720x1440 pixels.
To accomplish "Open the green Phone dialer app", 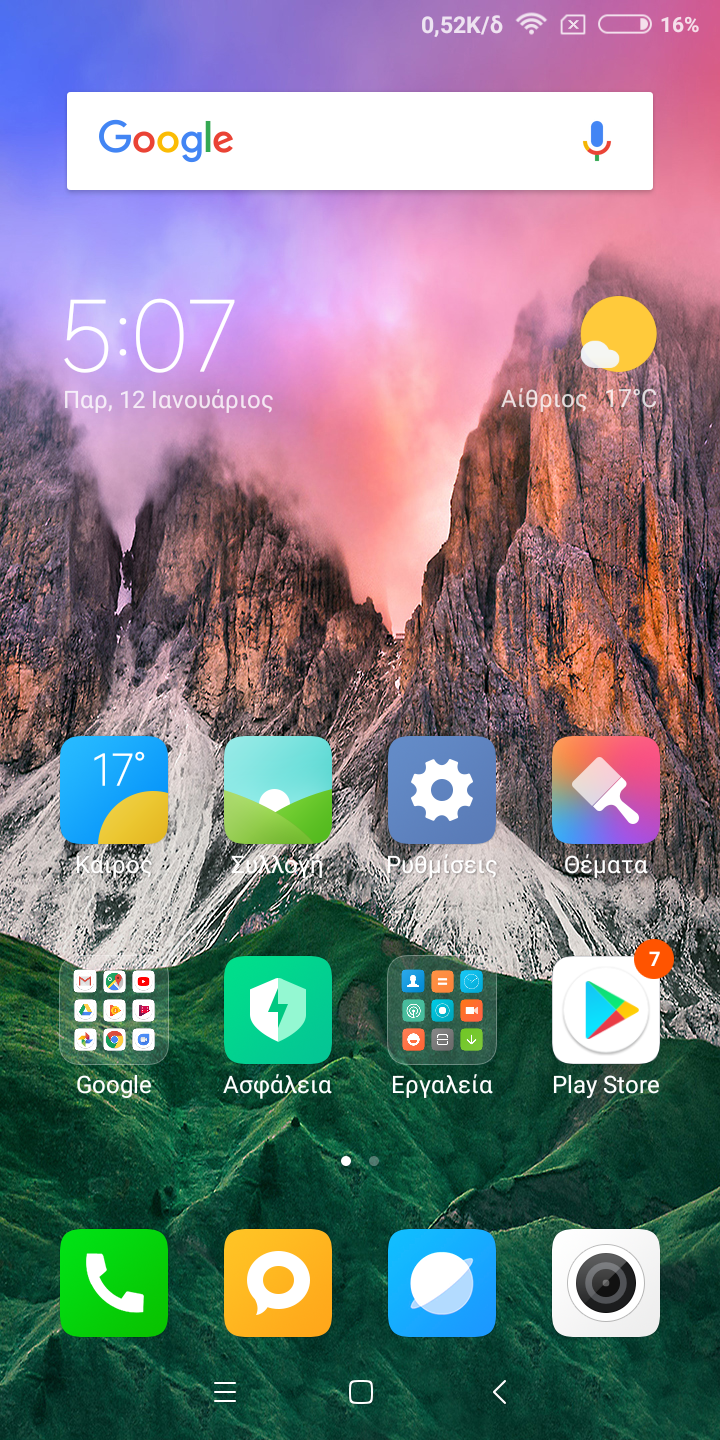I will click(x=114, y=1283).
